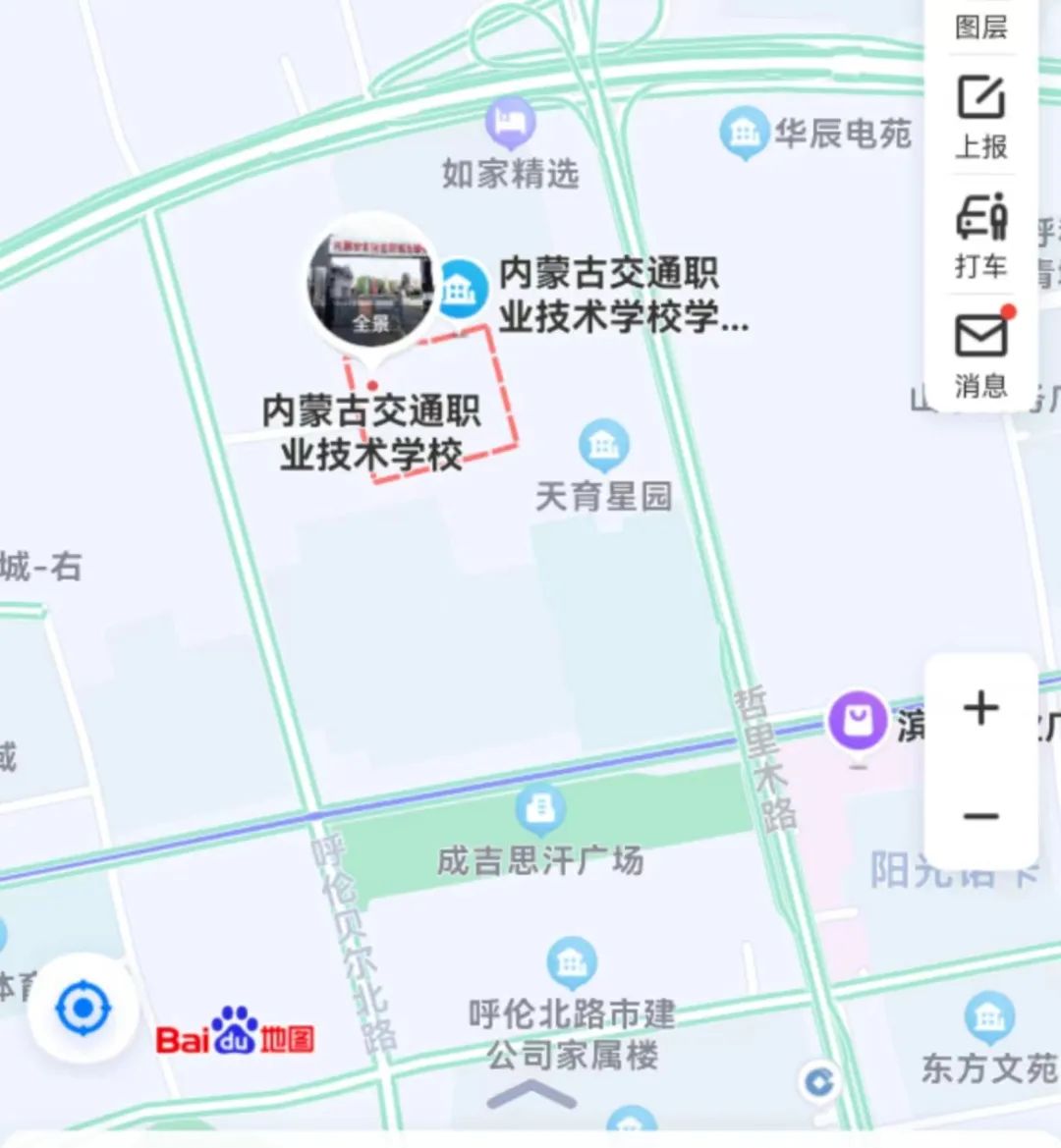The height and width of the screenshot is (1148, 1061).
Task: Open 消息 messages
Action: point(980,355)
